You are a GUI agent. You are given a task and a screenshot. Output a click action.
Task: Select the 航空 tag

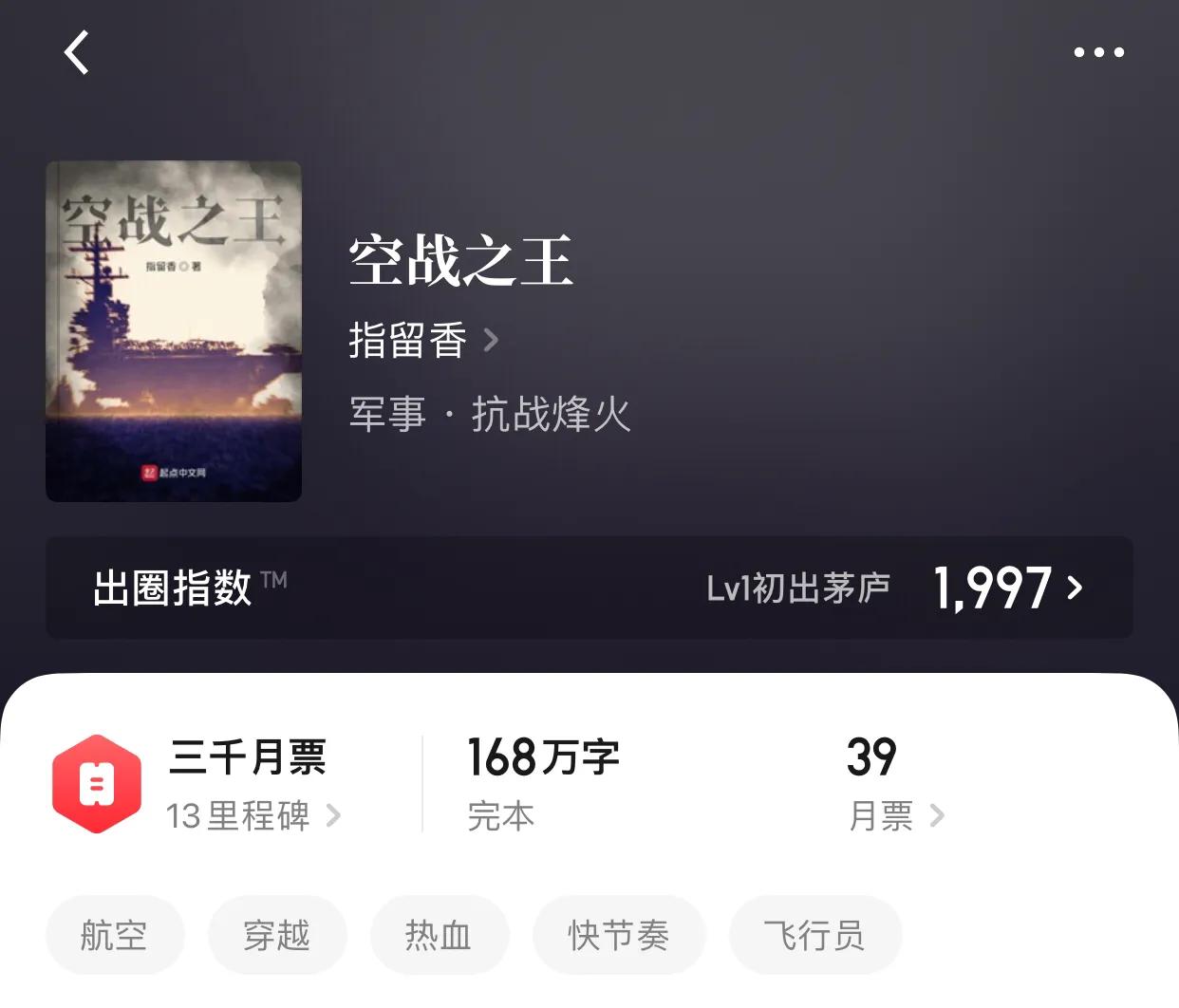(114, 935)
